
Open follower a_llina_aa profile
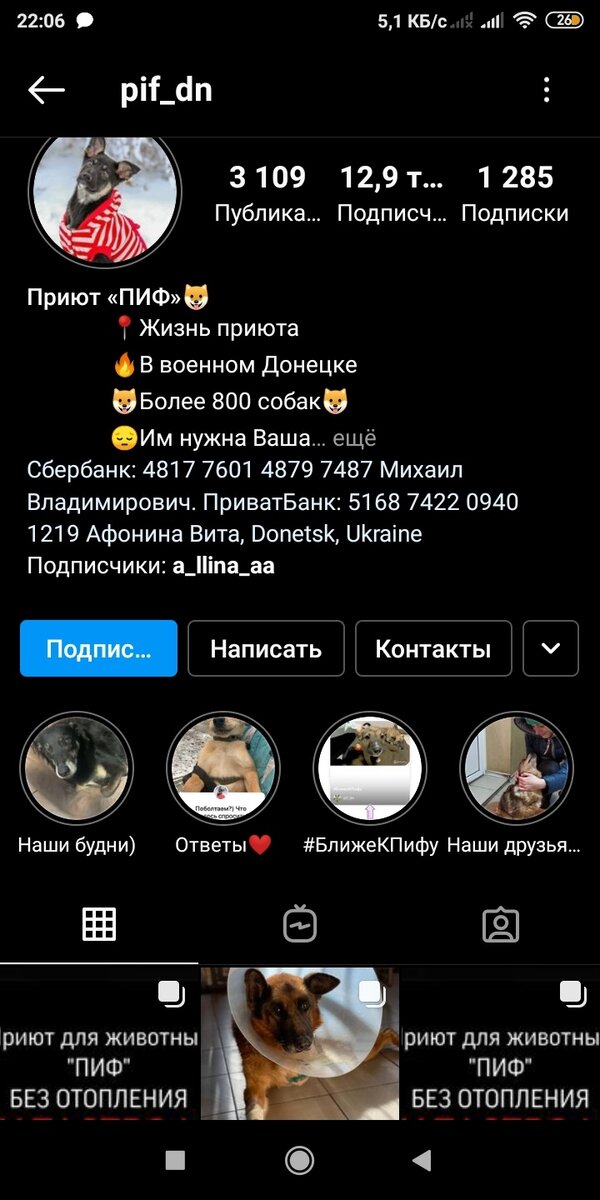[x=223, y=566]
